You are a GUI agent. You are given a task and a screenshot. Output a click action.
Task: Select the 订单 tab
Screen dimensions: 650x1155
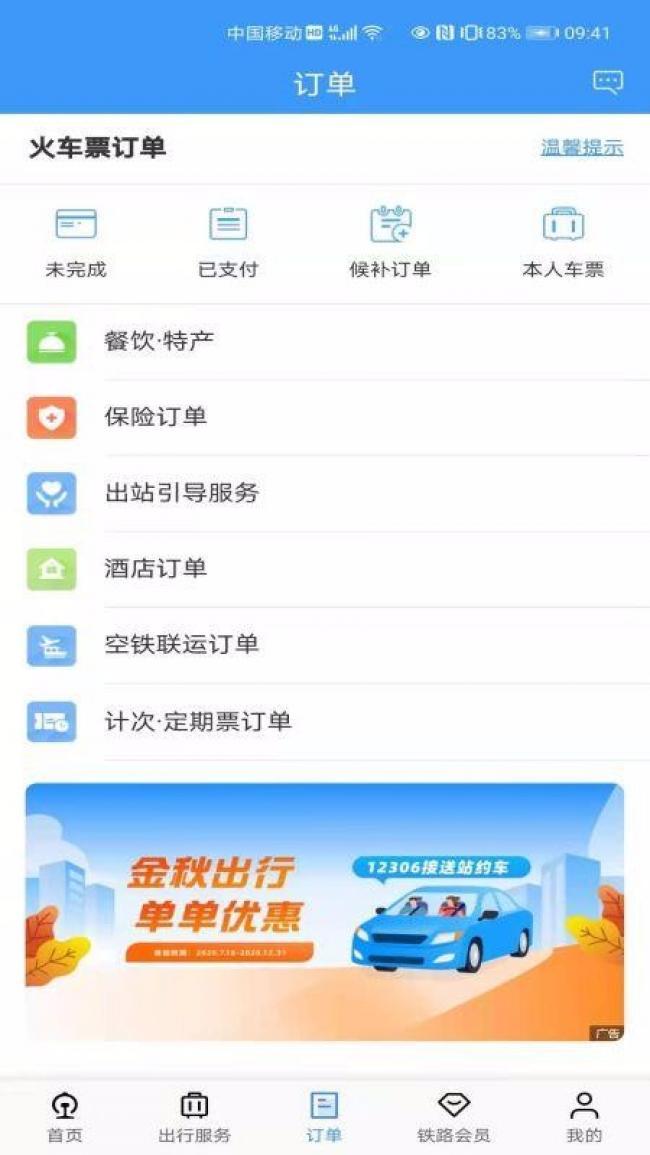(324, 1117)
